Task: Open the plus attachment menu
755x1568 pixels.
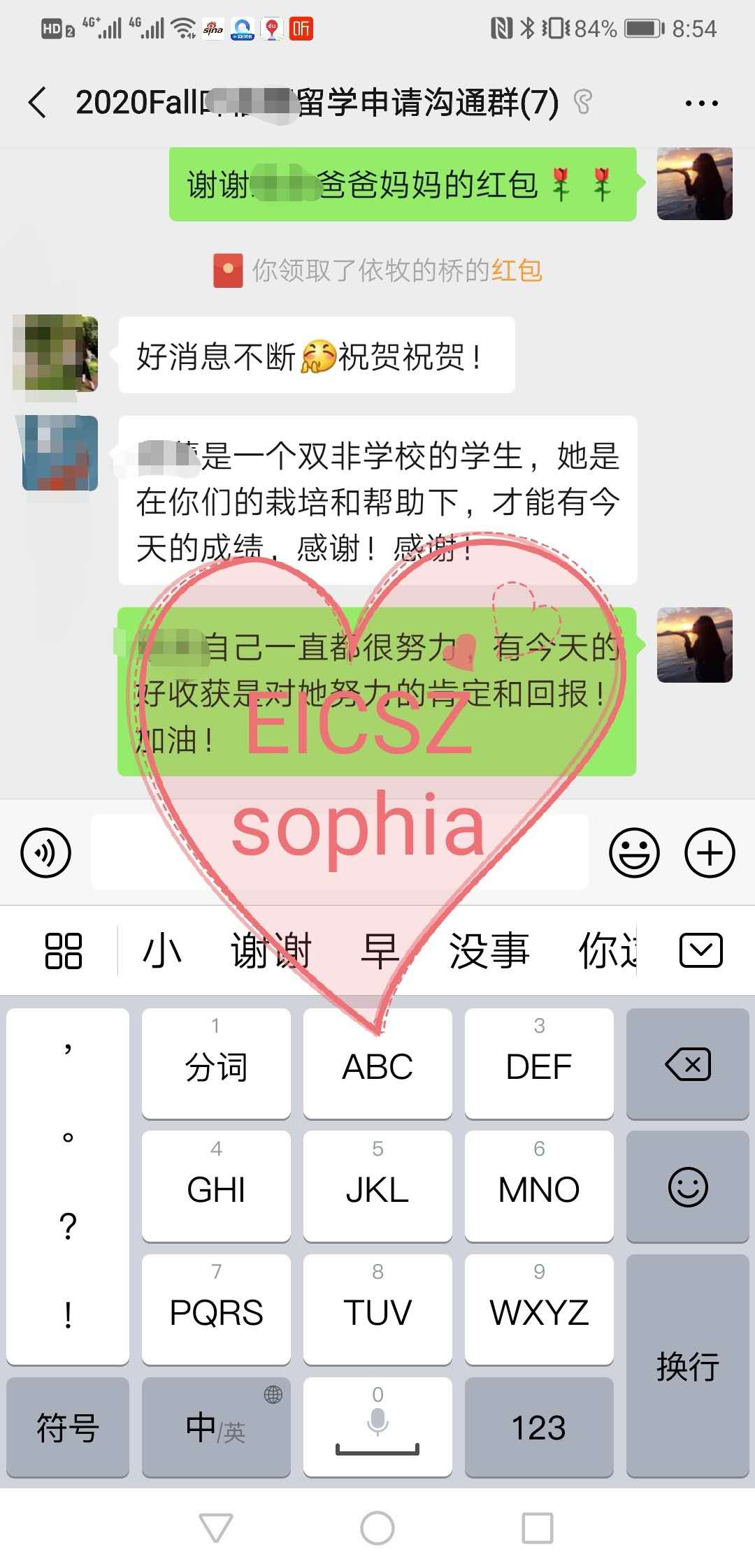Action: [710, 852]
